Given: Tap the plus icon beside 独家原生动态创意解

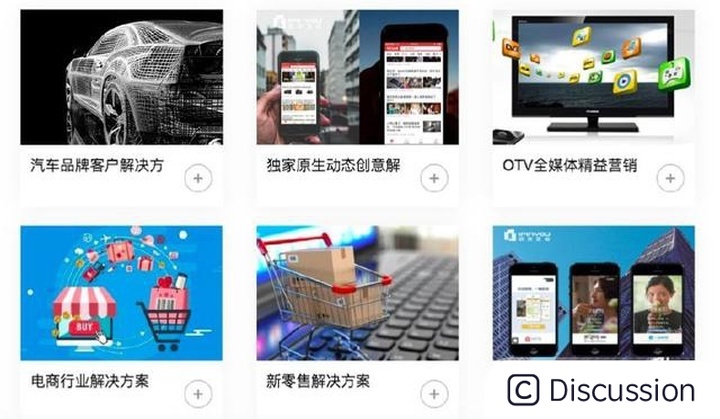Looking at the screenshot, I should click(433, 179).
